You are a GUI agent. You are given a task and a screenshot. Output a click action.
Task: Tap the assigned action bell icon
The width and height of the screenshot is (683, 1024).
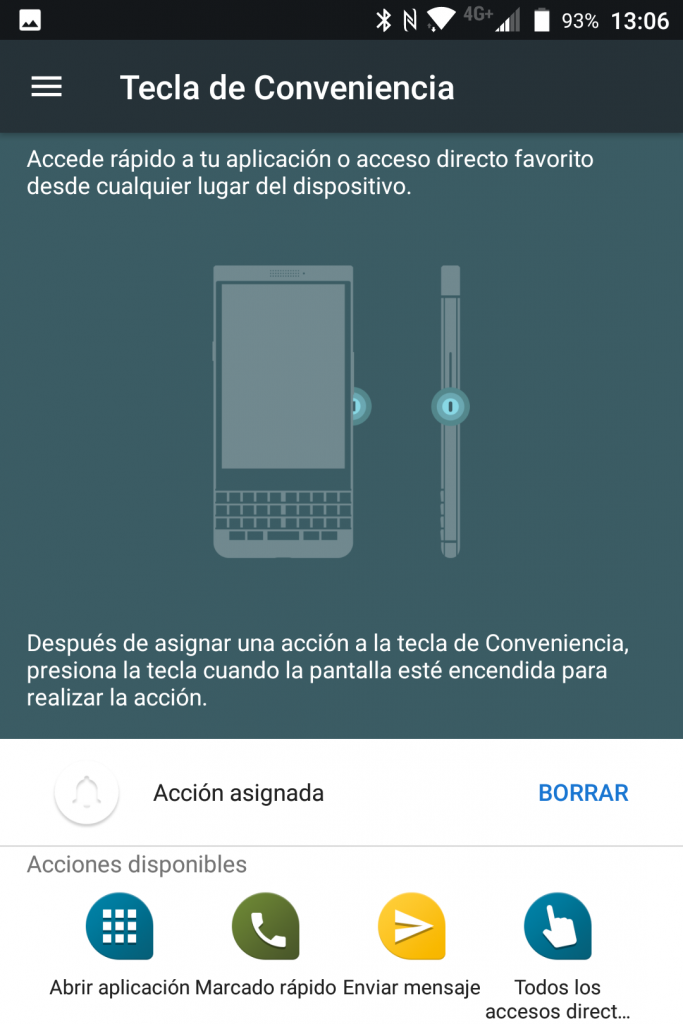(x=87, y=793)
